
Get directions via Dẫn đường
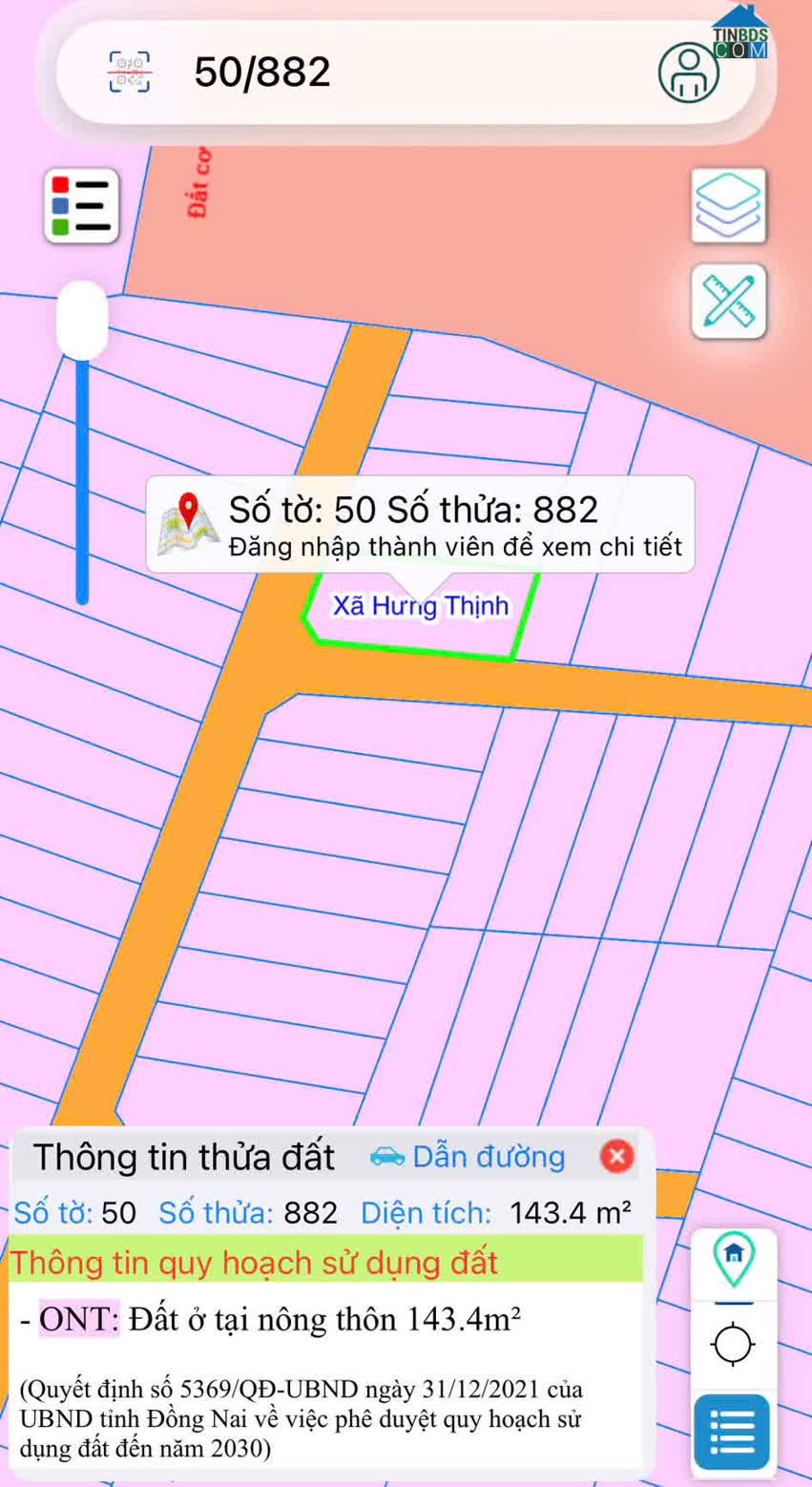(468, 1157)
